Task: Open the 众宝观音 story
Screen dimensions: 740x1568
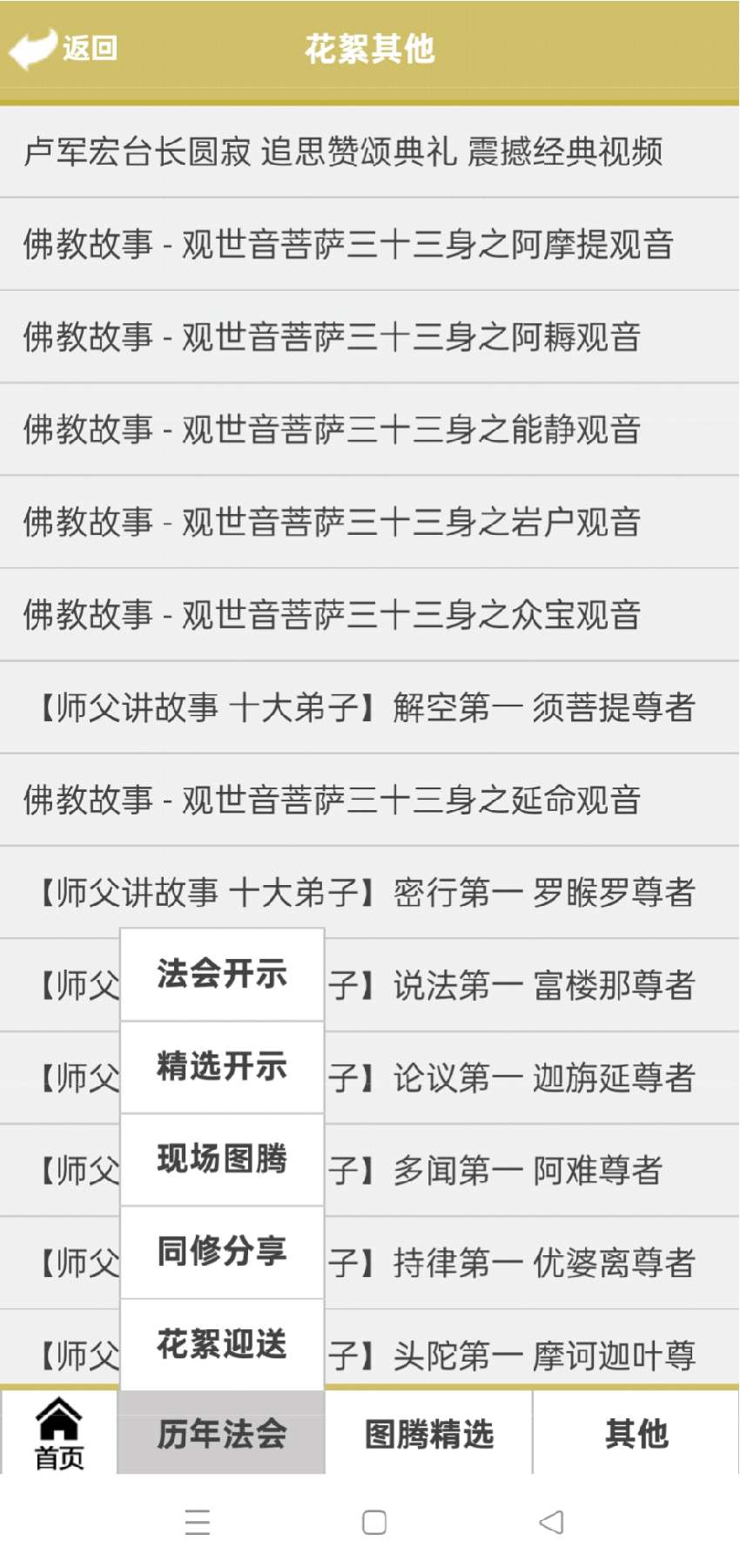Action: click(x=370, y=615)
